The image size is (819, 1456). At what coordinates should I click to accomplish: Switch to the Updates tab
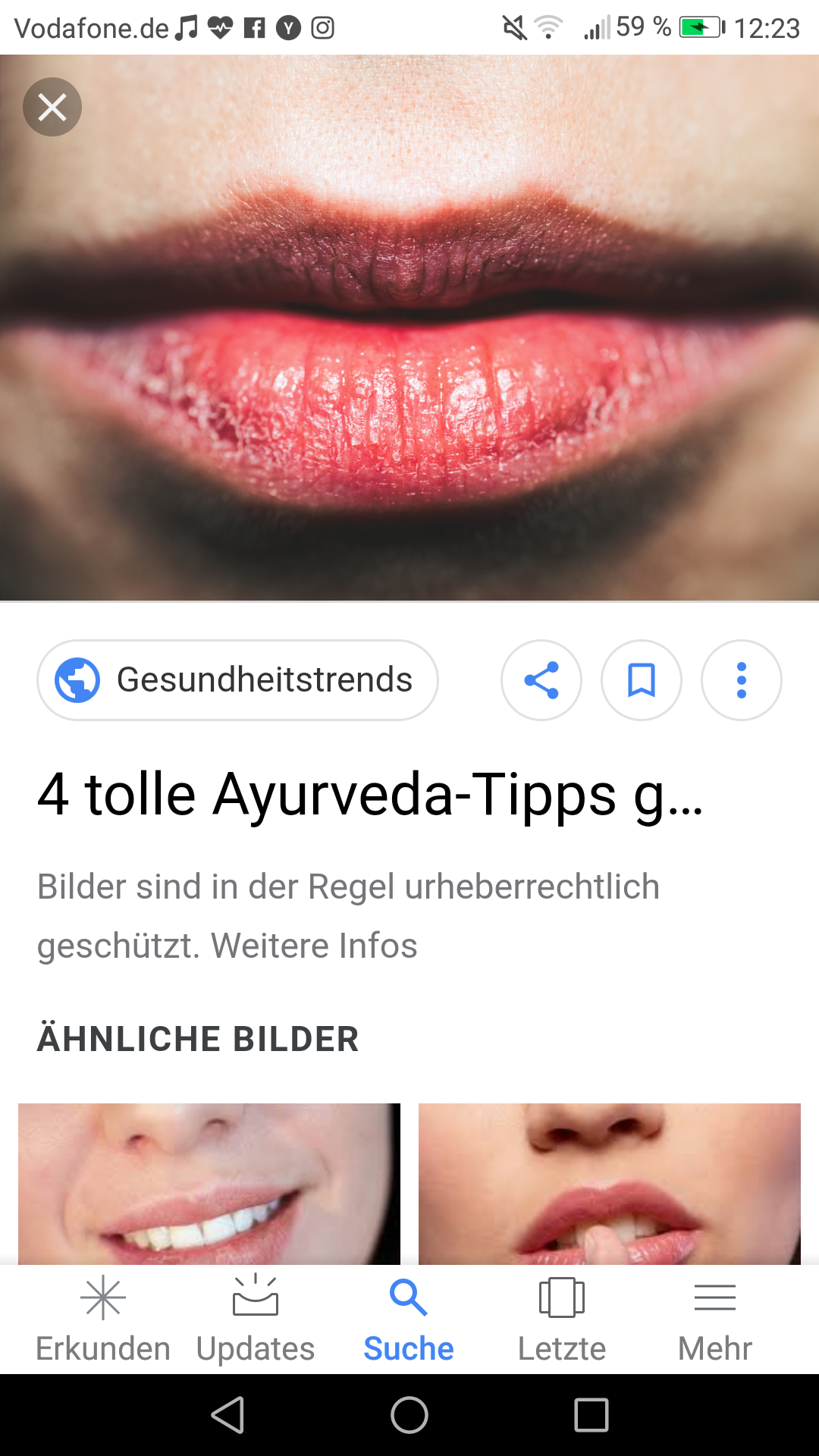pyautogui.click(x=256, y=1319)
